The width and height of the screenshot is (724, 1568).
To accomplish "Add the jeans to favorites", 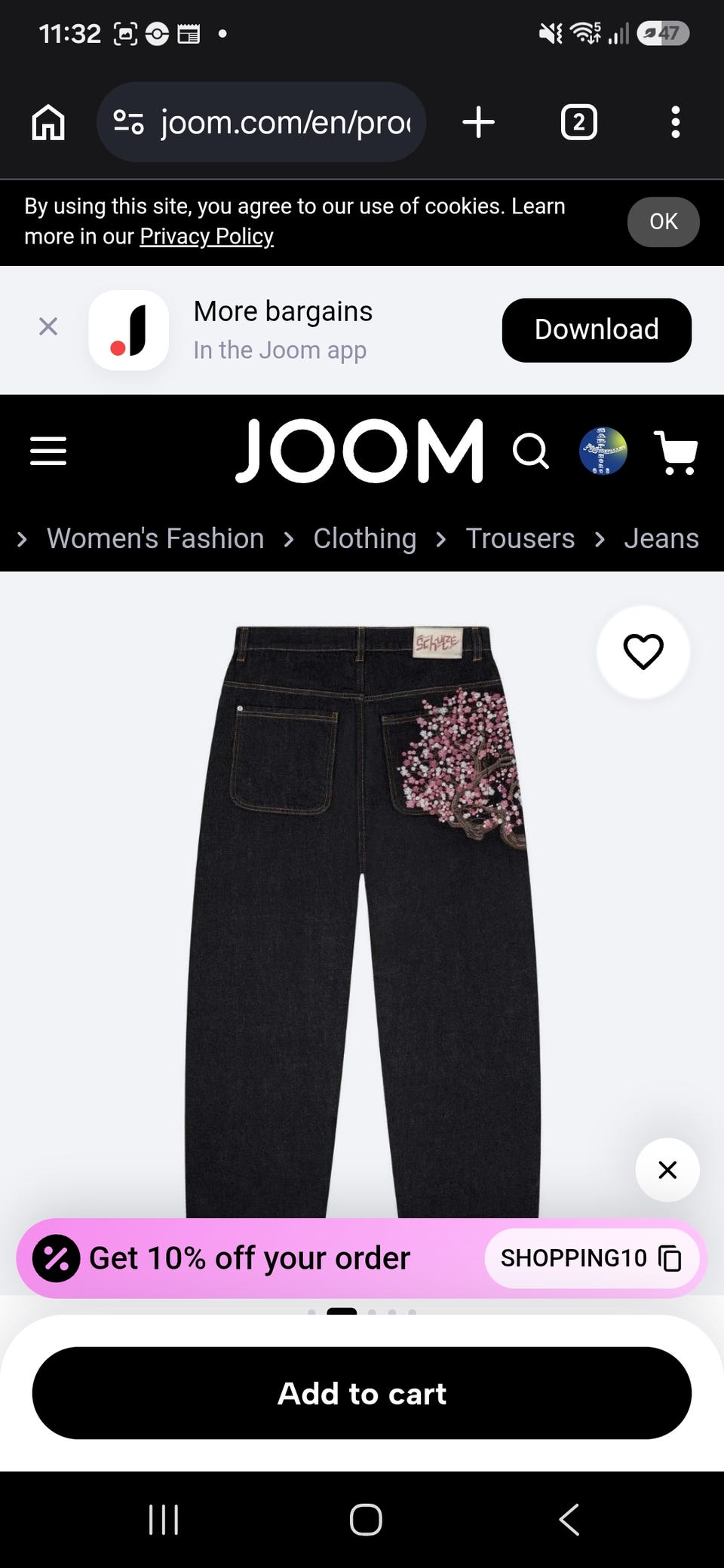I will coord(643,652).
